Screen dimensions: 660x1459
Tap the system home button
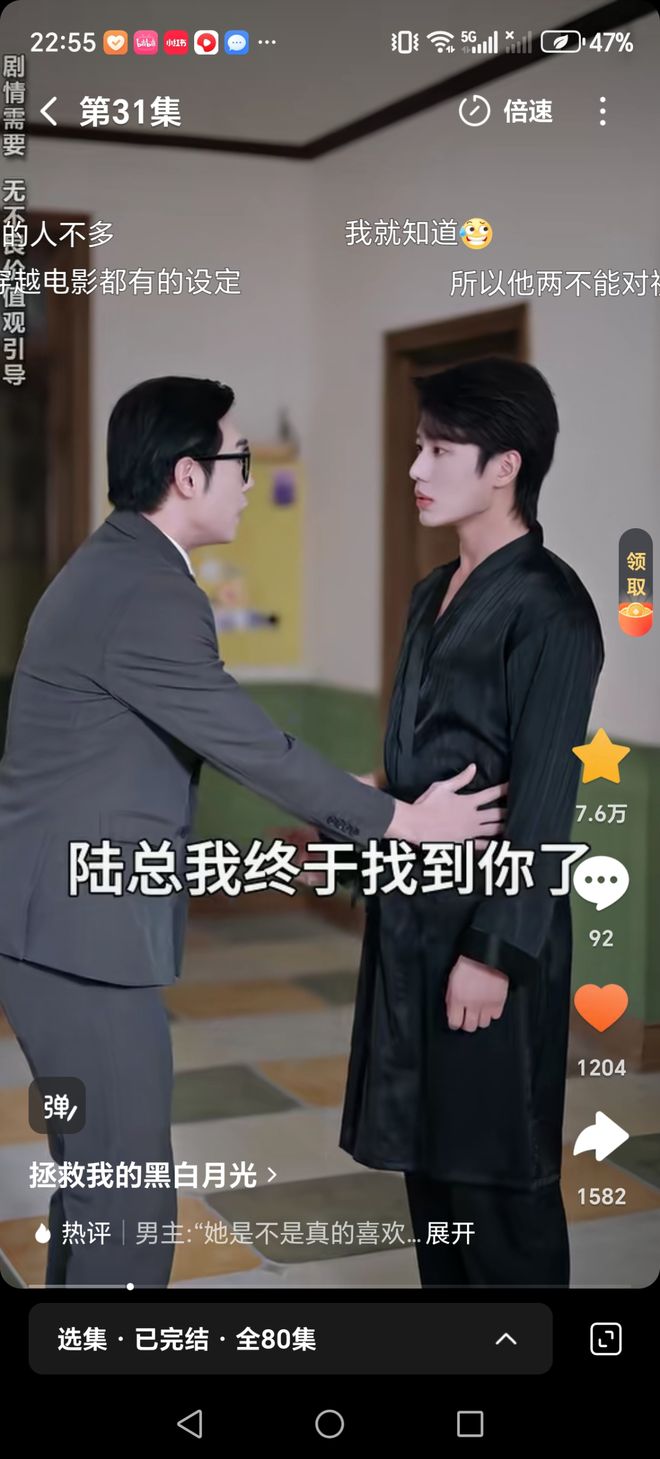329,1424
